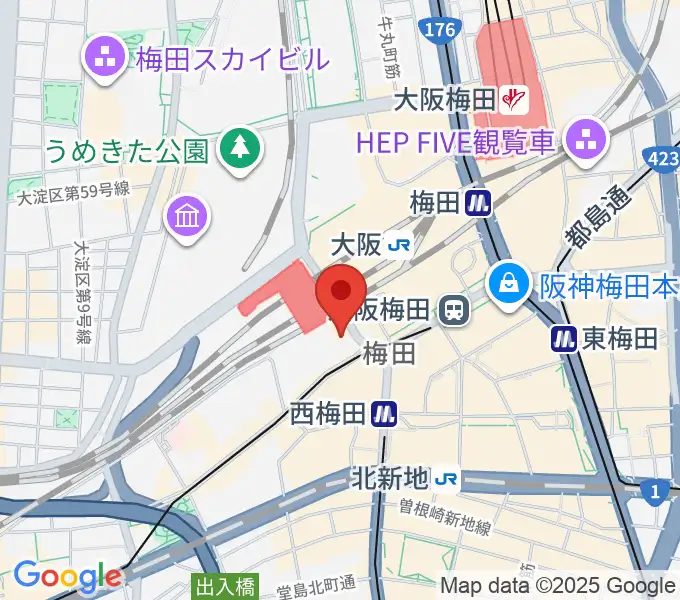This screenshot has height=600, width=680.
Task: Tap the purple museum marker
Action: coord(188,215)
